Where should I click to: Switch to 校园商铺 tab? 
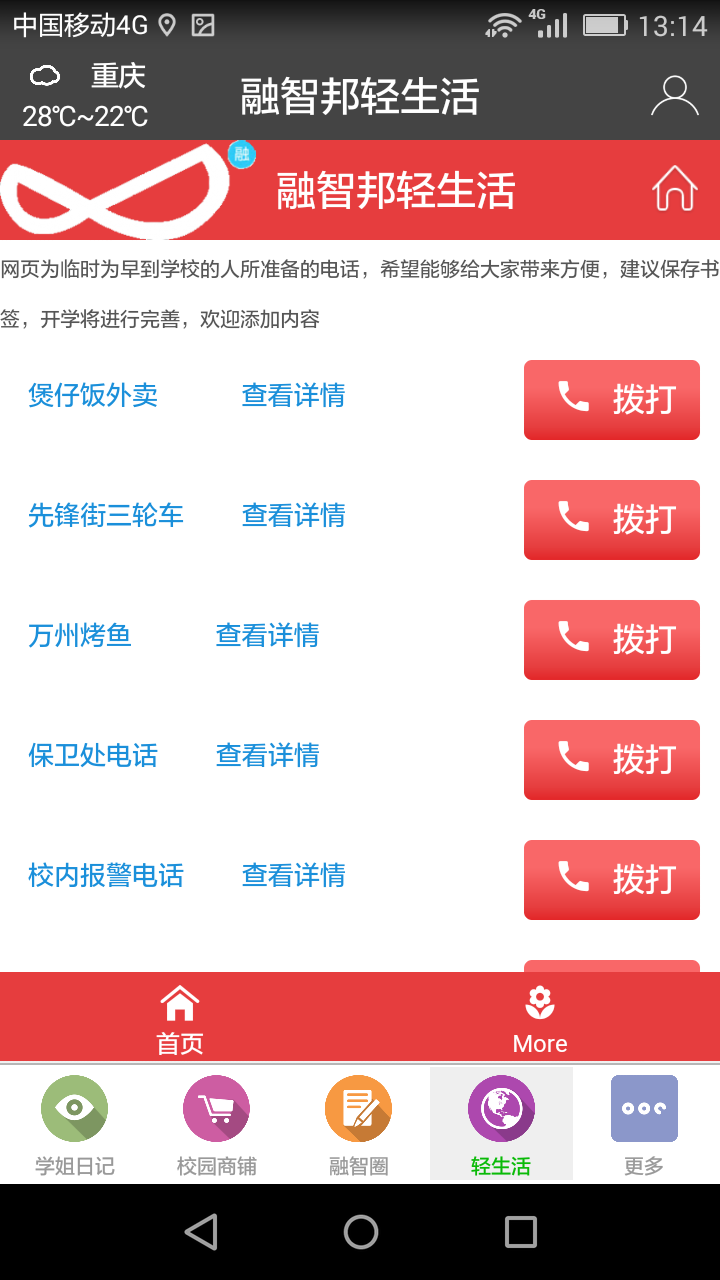pos(216,1124)
